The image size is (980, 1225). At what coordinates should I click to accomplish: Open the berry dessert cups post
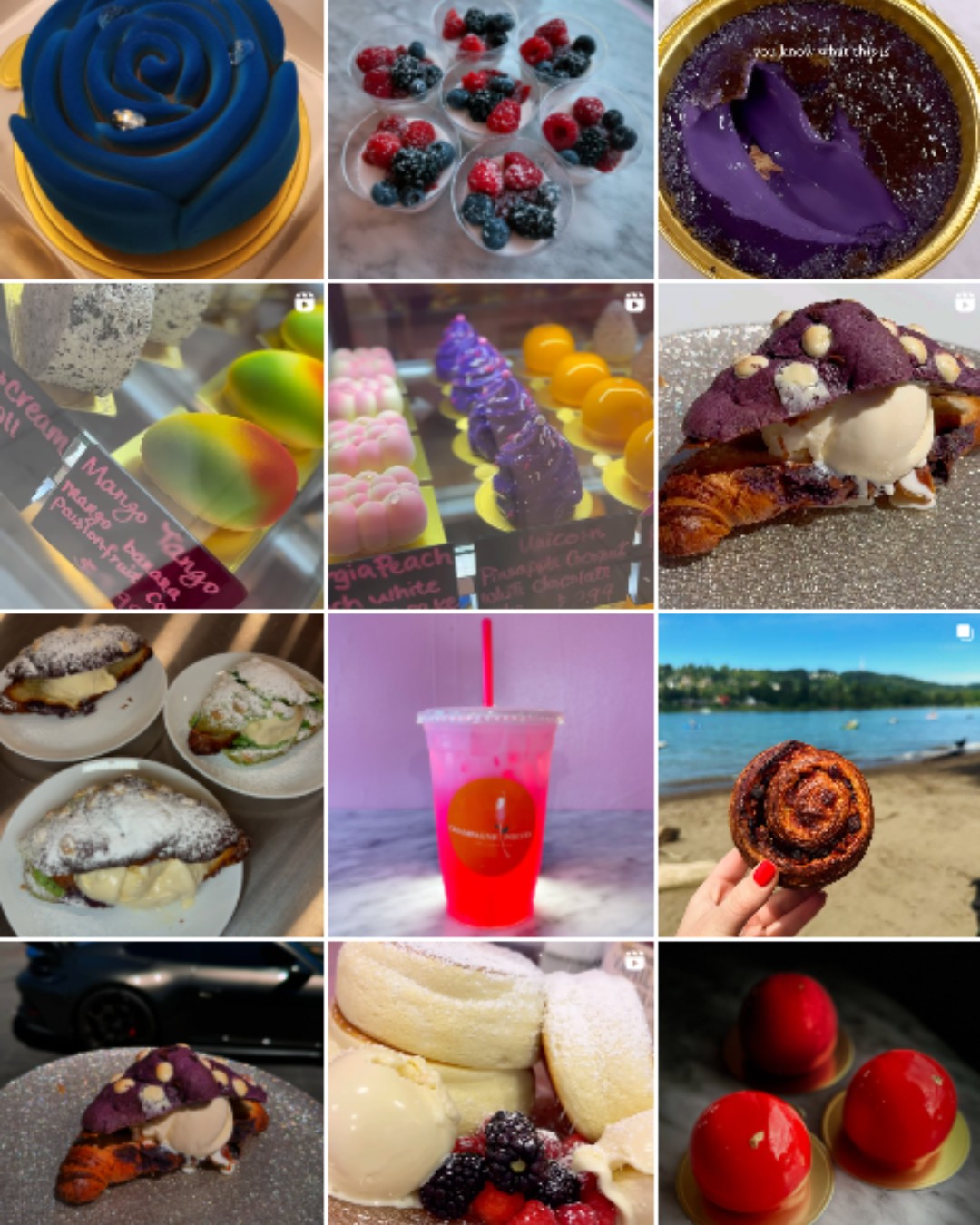pos(490,139)
